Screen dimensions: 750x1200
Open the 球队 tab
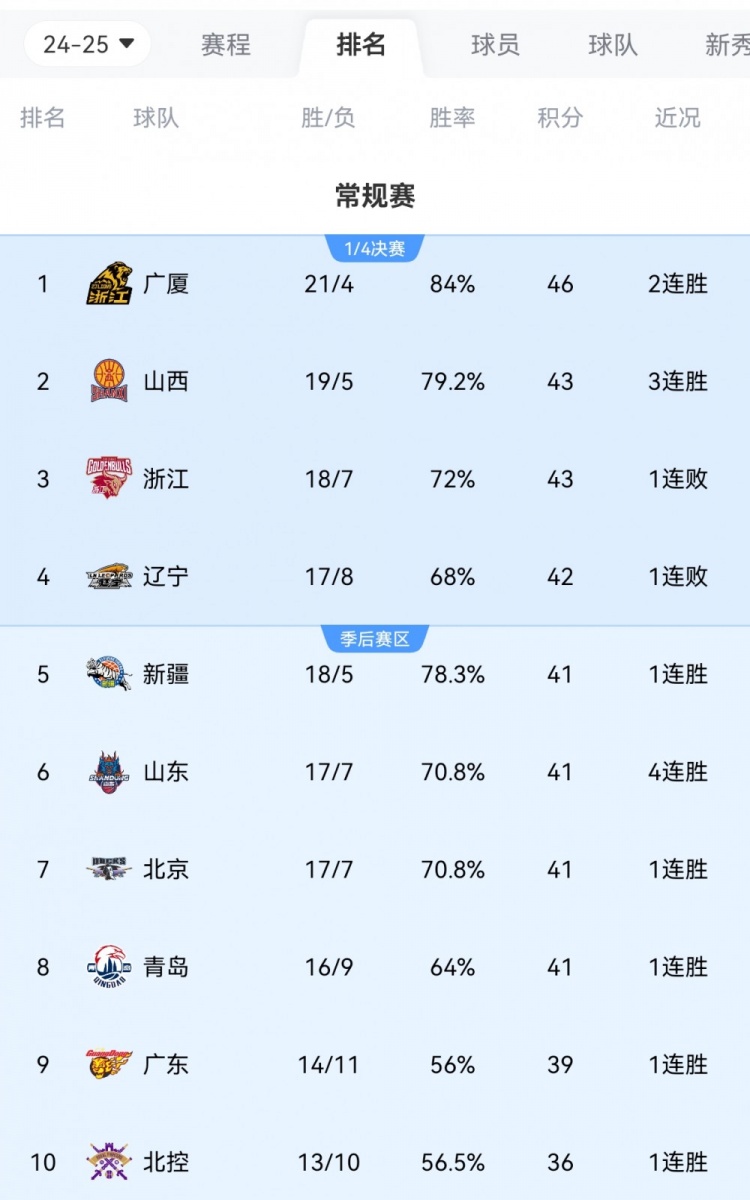pos(612,45)
